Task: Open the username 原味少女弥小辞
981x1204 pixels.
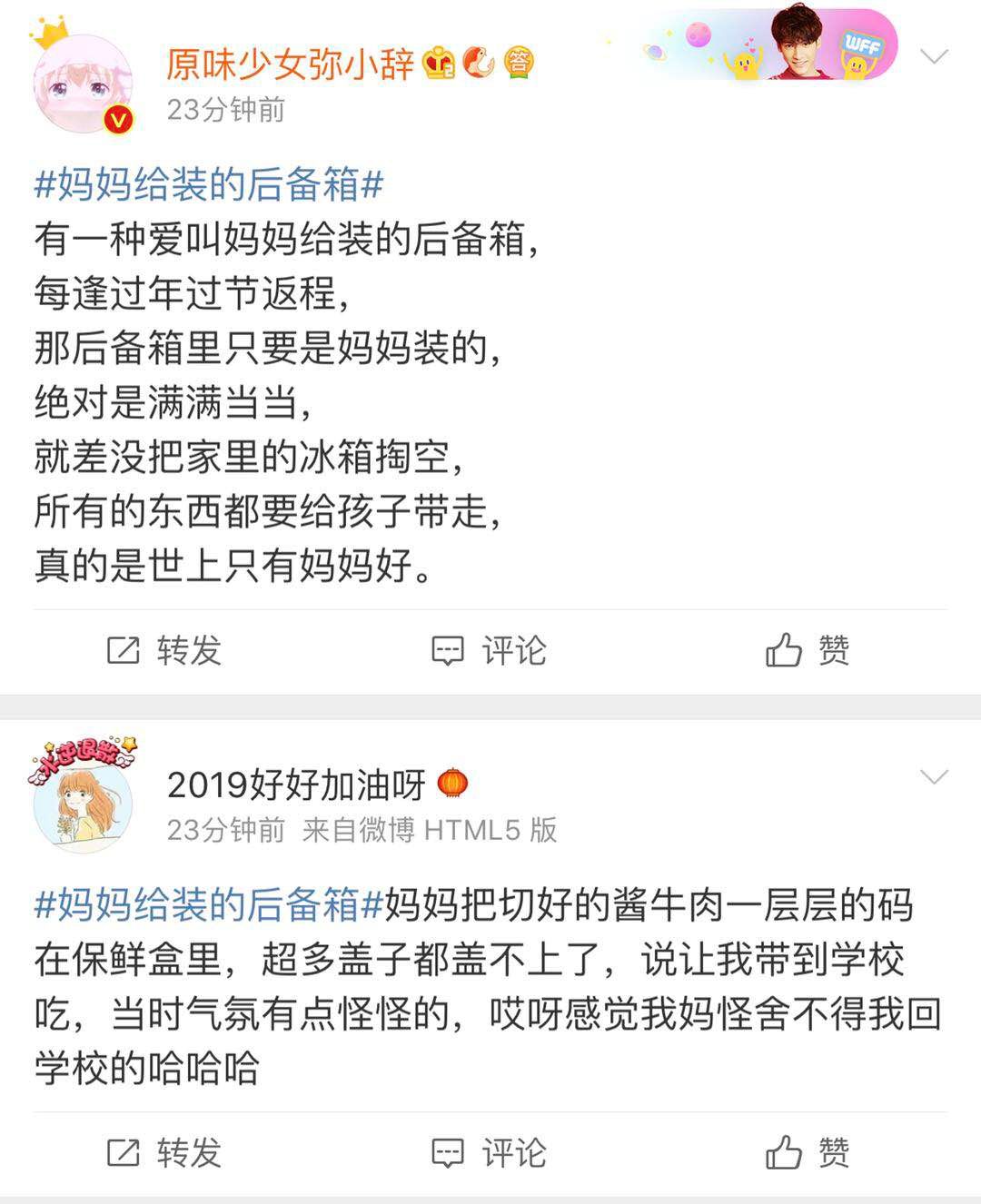Action: click(290, 64)
